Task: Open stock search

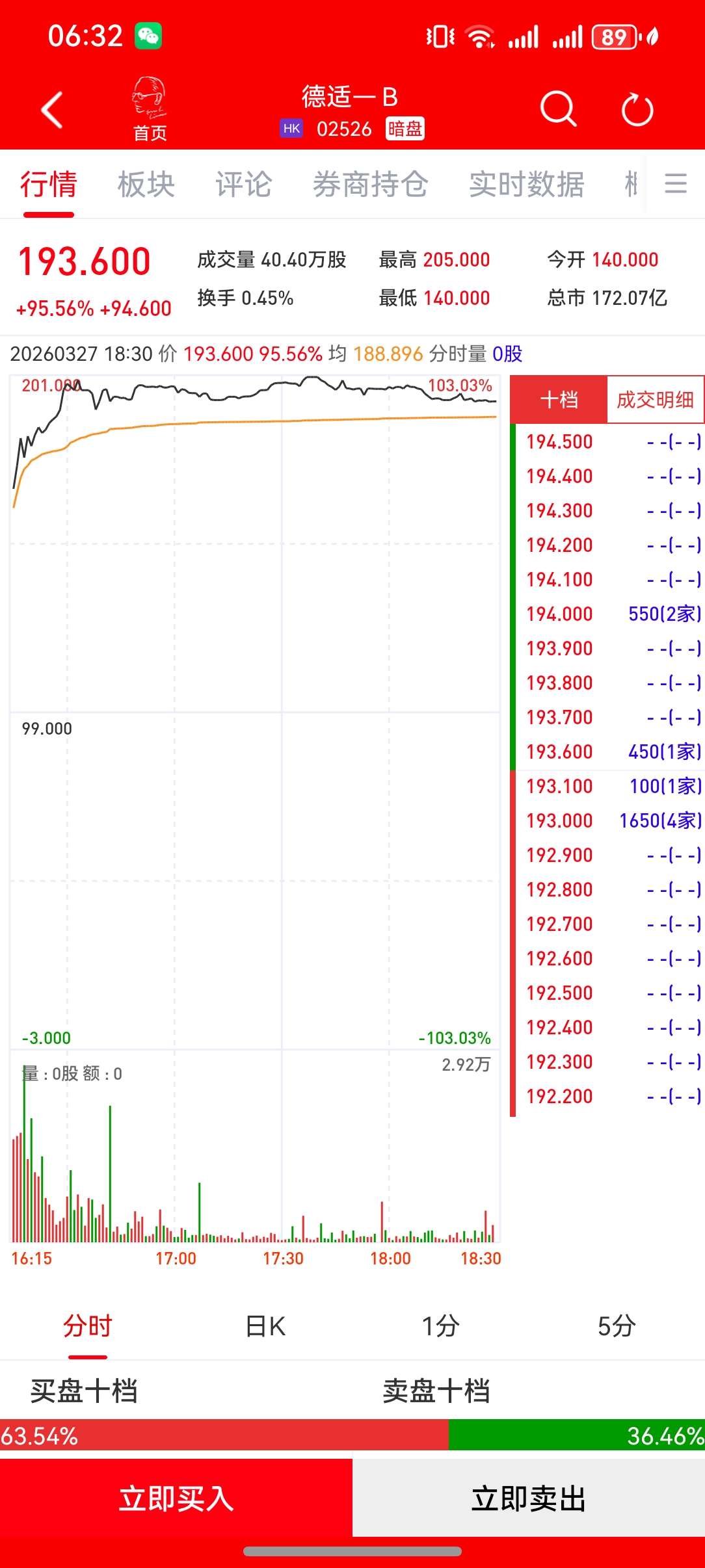Action: (x=558, y=109)
